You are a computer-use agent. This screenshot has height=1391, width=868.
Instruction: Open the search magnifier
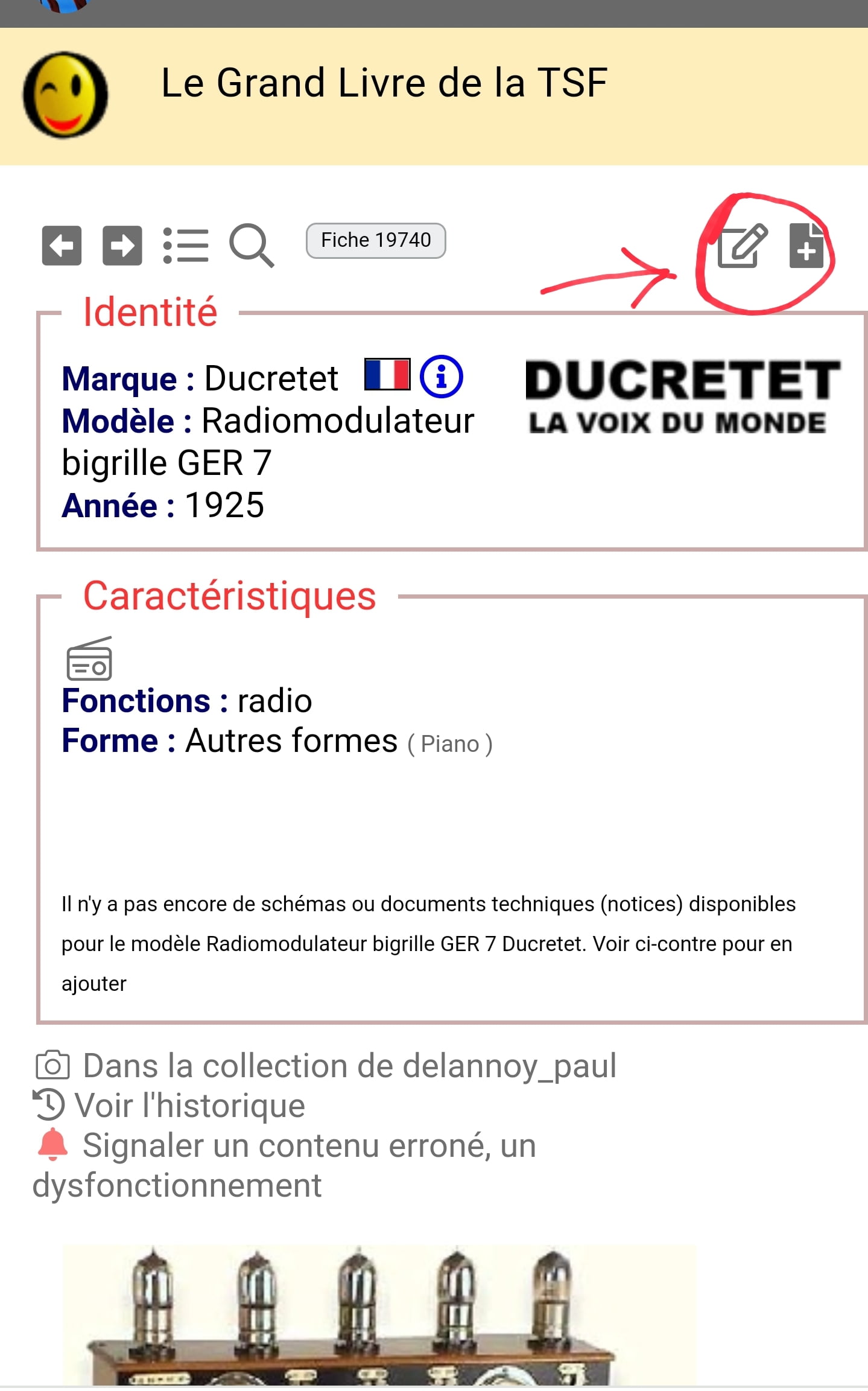coord(252,246)
